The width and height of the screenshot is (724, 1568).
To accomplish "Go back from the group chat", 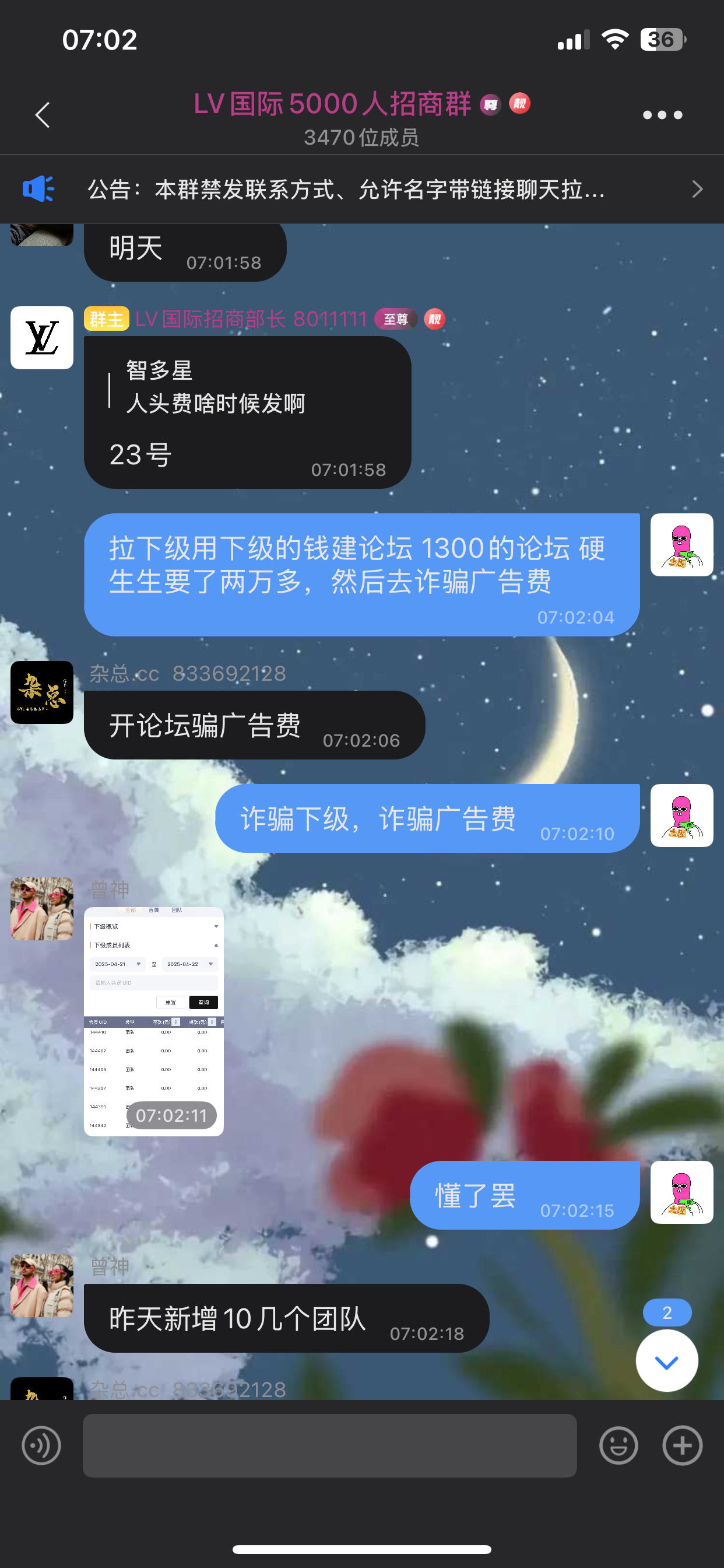I will click(42, 115).
